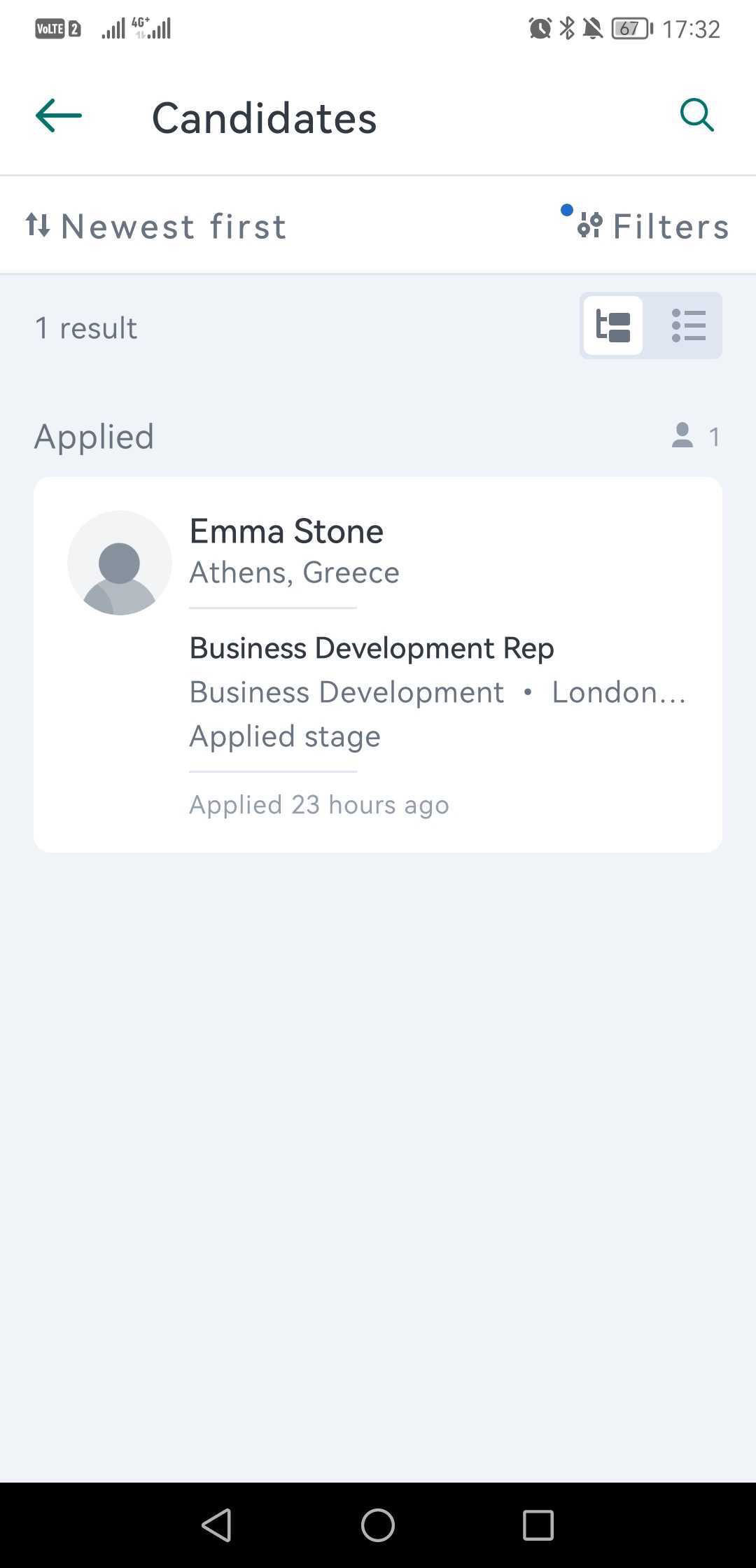
Task: Tap the search icon in the header
Action: [x=696, y=115]
